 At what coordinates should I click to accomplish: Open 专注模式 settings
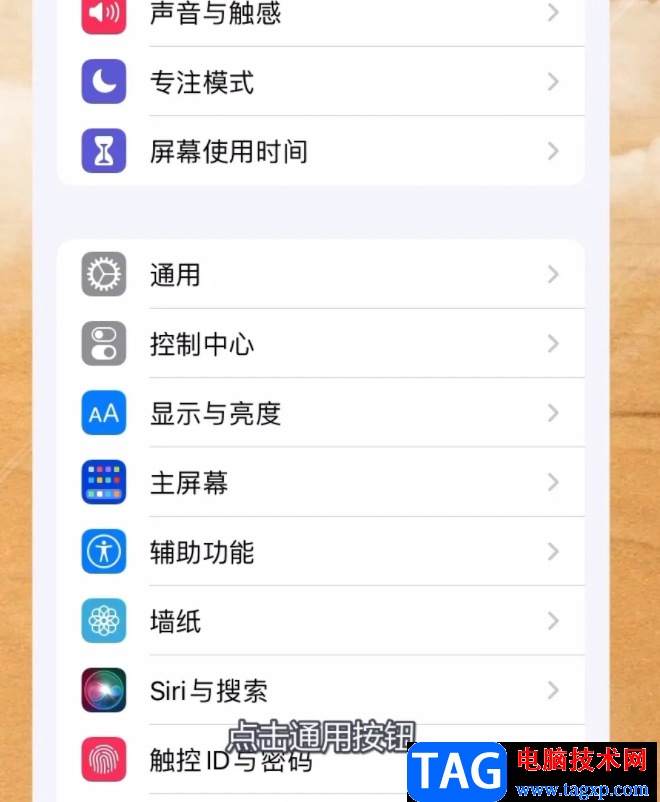pos(320,82)
